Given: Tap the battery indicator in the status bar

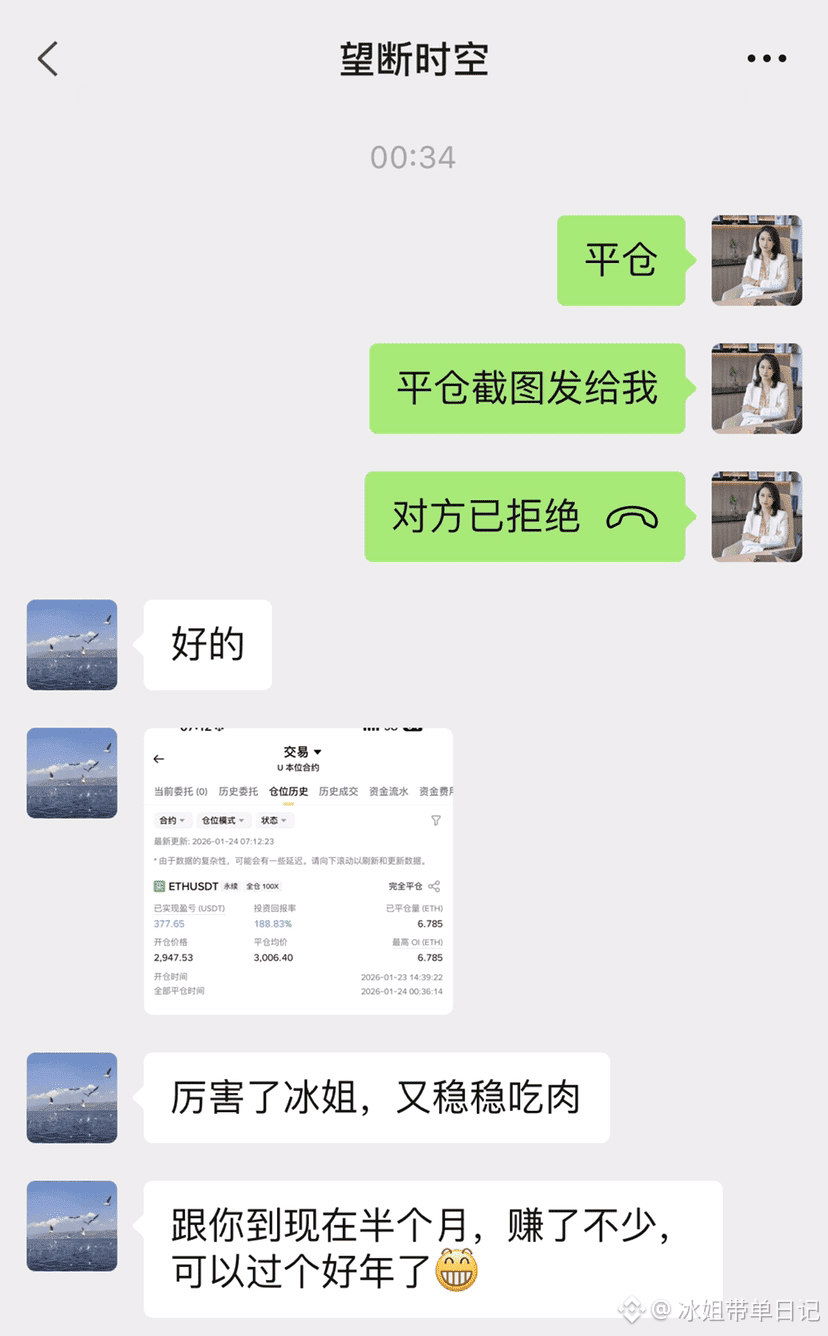Looking at the screenshot, I should (x=411, y=730).
